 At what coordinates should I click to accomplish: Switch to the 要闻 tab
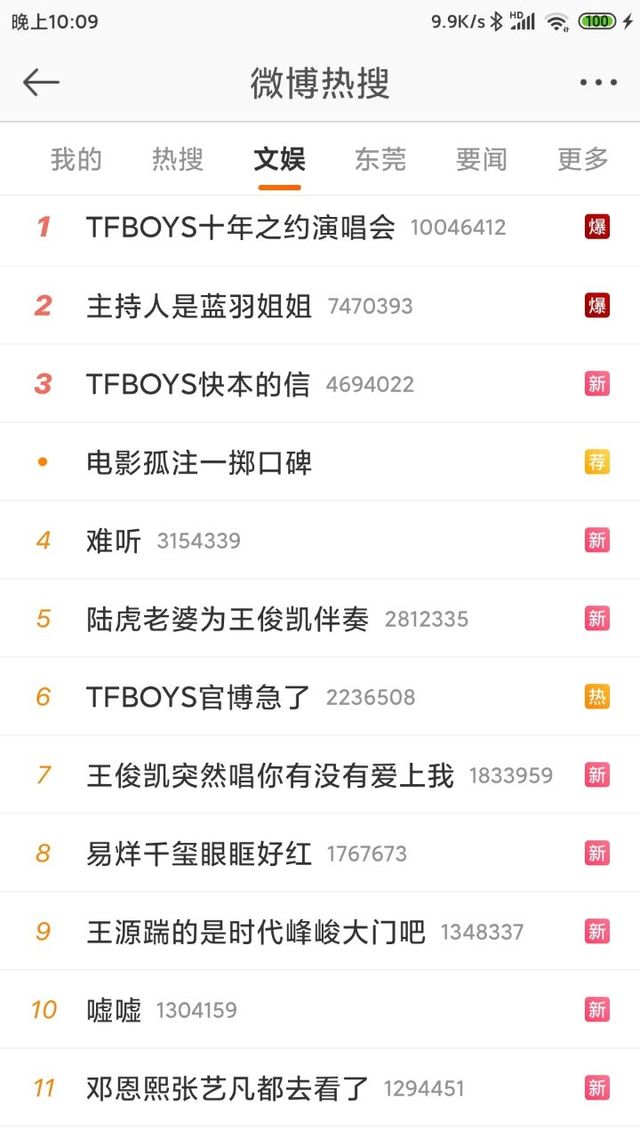482,159
